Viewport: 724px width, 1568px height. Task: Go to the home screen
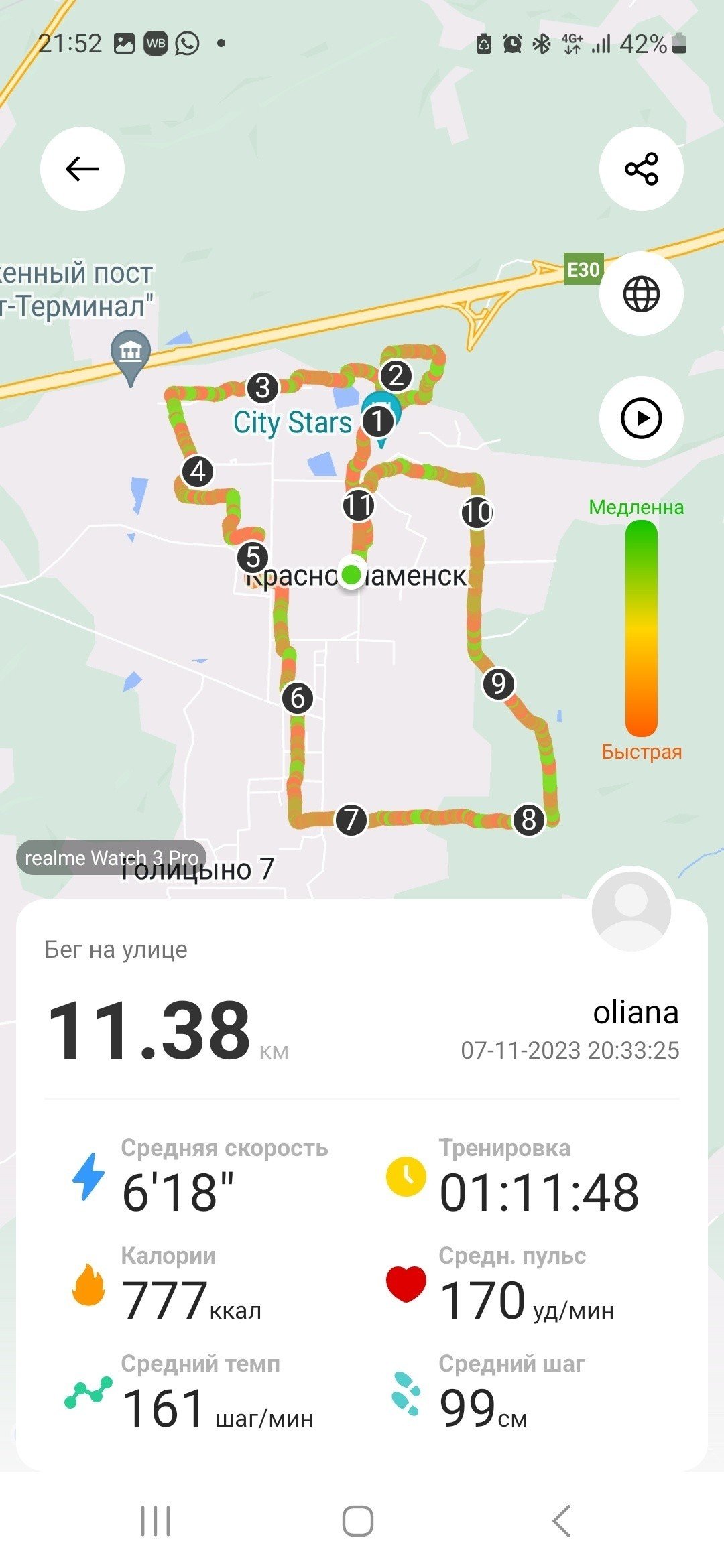click(x=358, y=1521)
